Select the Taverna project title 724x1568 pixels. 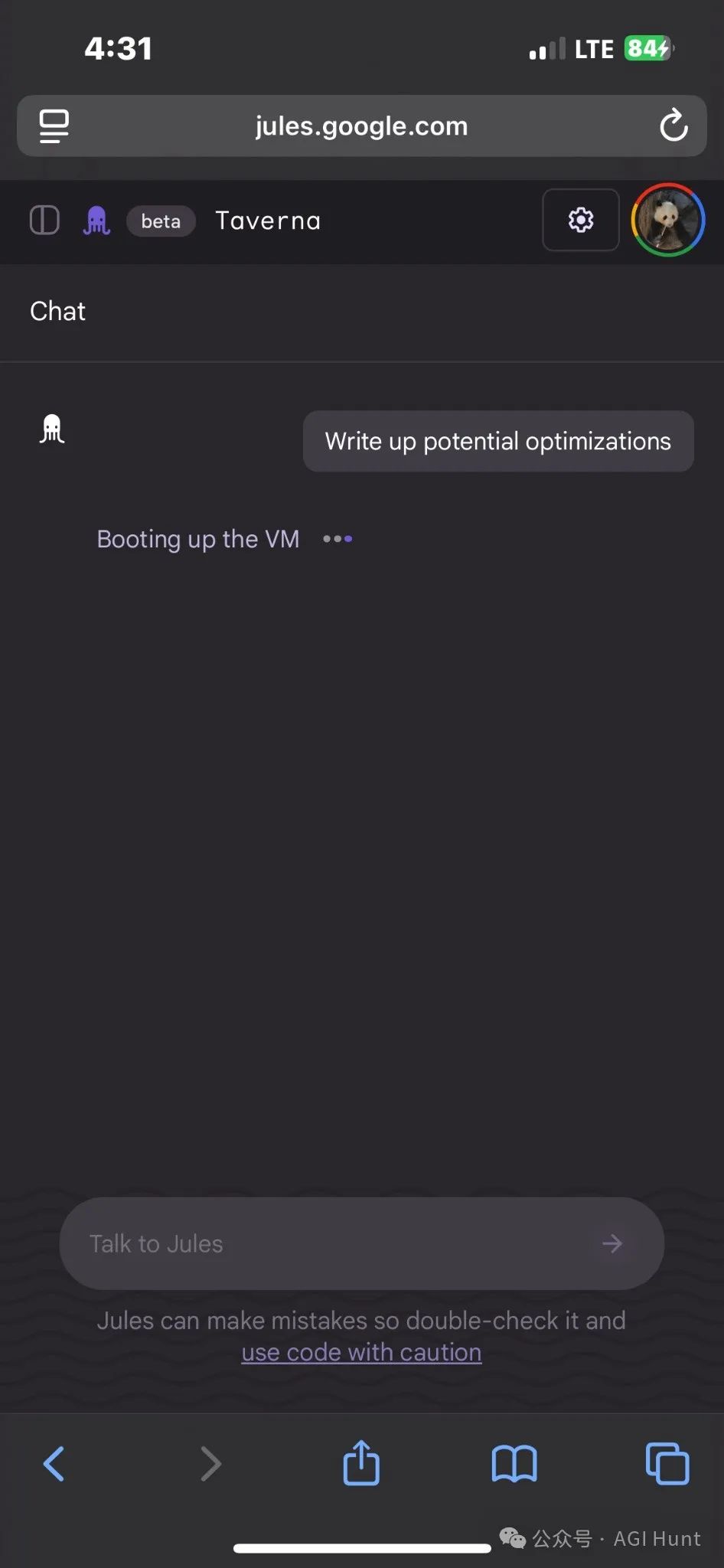(x=267, y=220)
